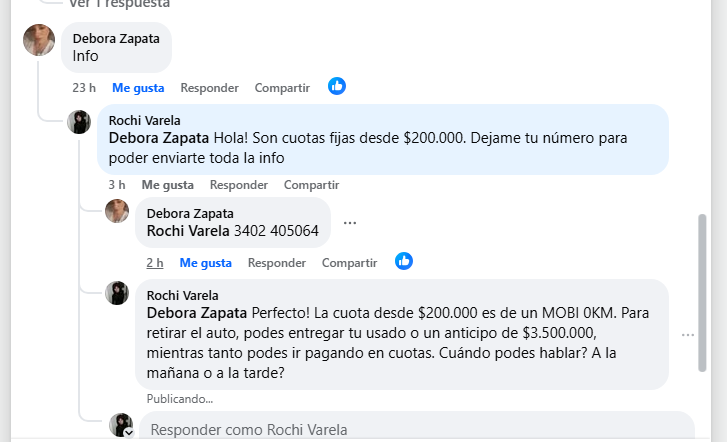This screenshot has height=442, width=727.
Task: Share Rochi Varela's cuotas fijas comment
Action: [x=311, y=185]
